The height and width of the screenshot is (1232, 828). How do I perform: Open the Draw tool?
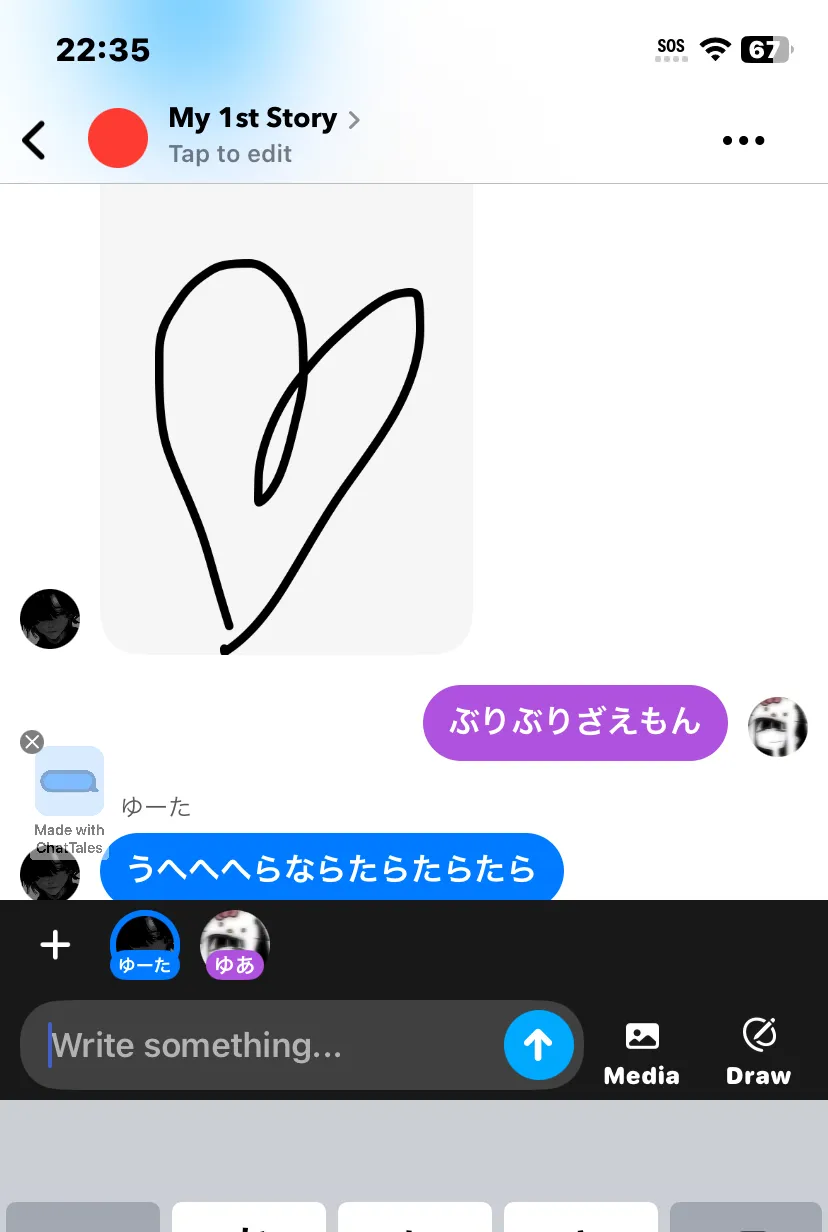(758, 1052)
